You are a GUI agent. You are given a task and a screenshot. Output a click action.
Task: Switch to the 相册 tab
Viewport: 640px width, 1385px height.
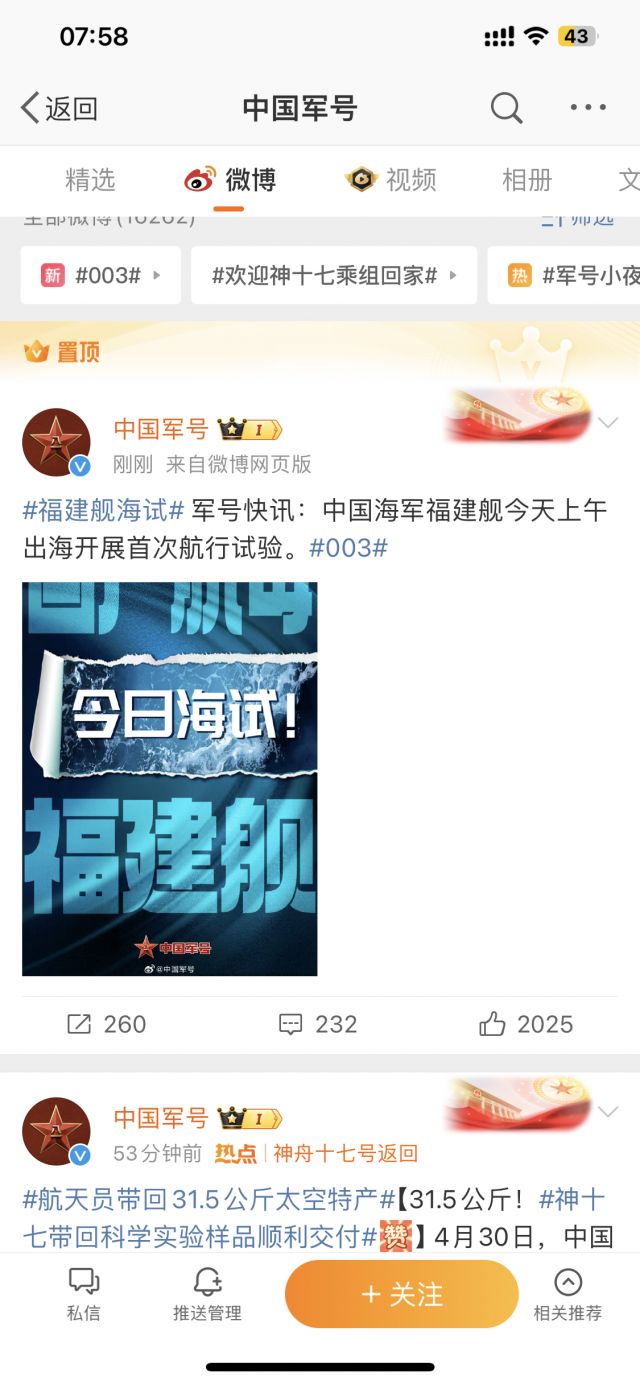tap(527, 180)
